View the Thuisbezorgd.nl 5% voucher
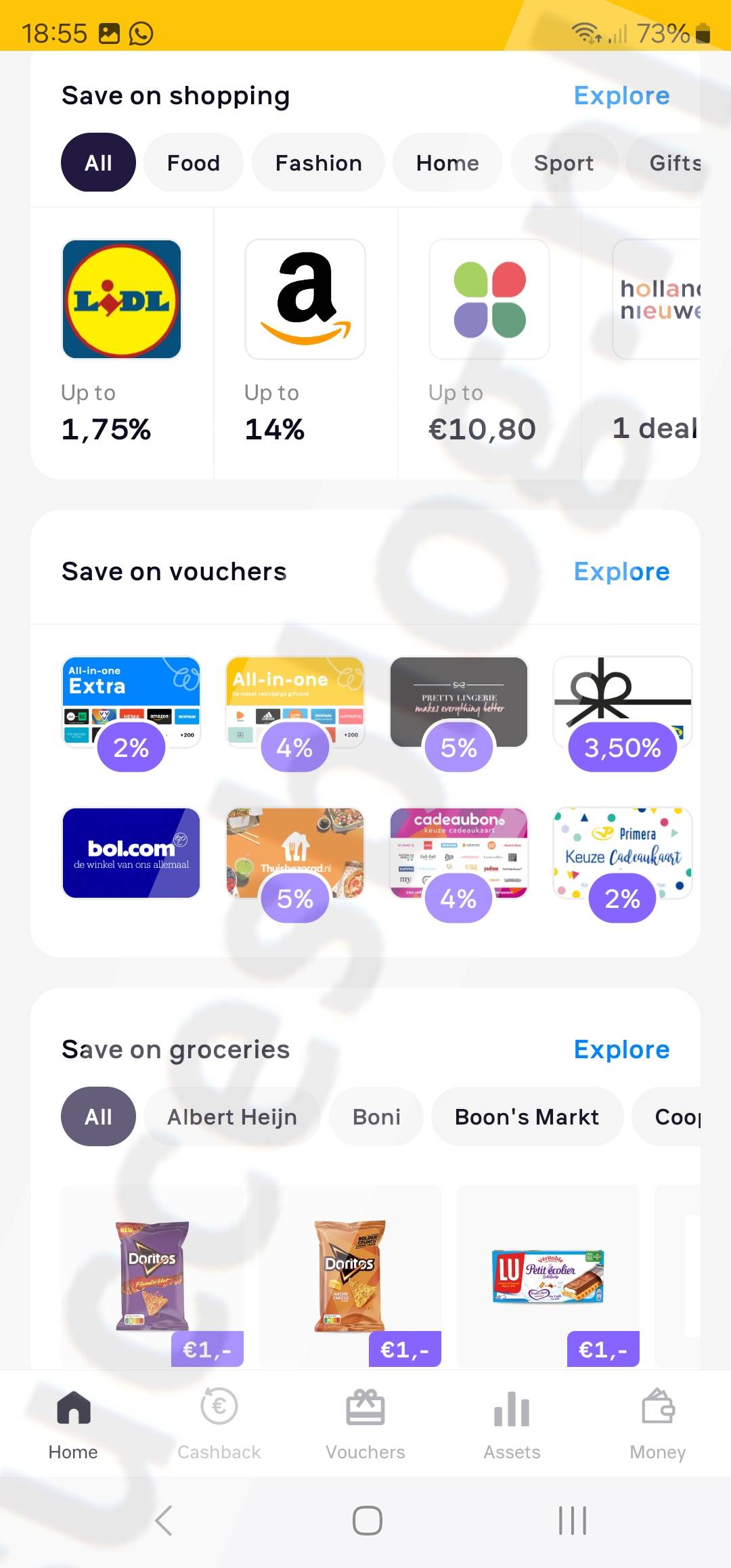The height and width of the screenshot is (1568, 731). pyautogui.click(x=295, y=852)
